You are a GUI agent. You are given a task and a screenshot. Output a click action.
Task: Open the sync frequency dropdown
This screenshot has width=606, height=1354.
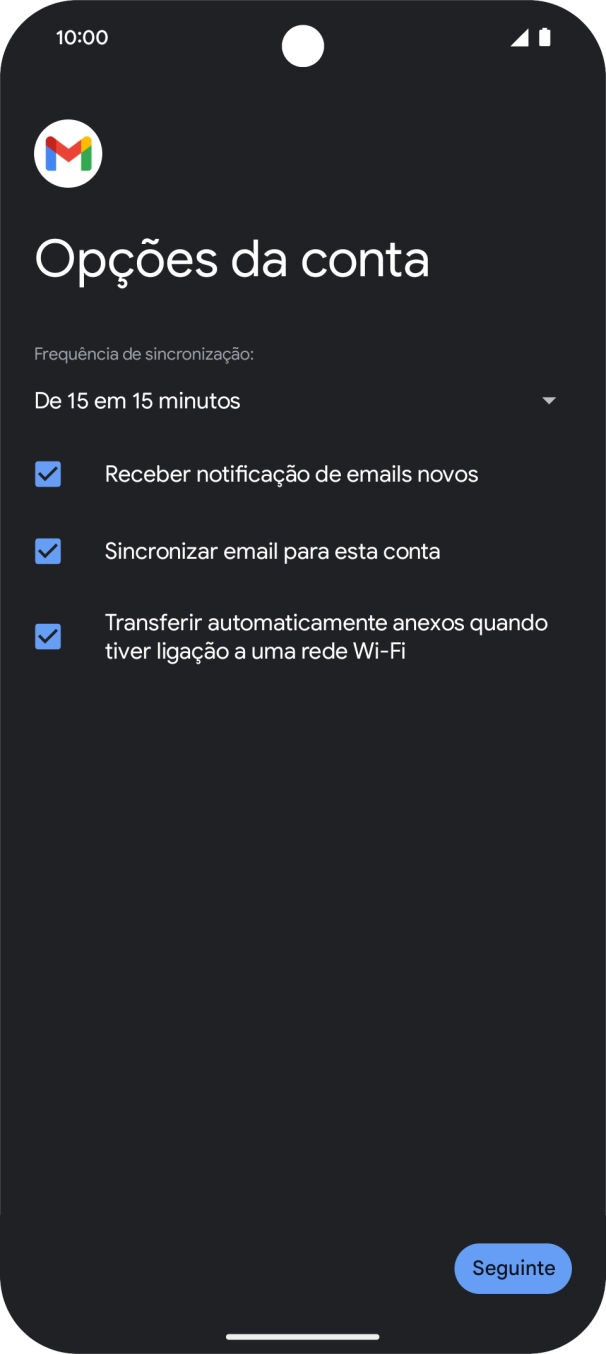click(295, 401)
